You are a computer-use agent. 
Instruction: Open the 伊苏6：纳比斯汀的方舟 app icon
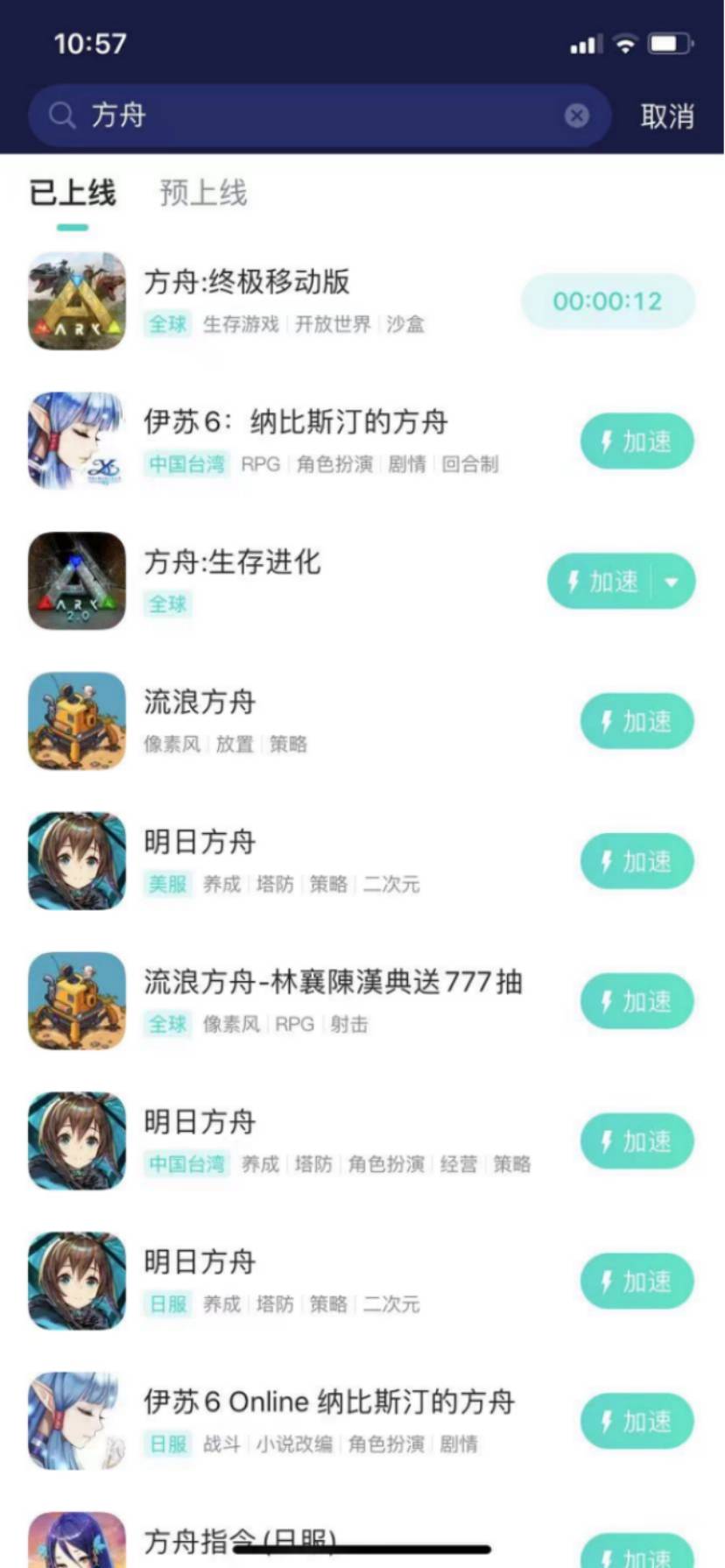pyautogui.click(x=76, y=441)
